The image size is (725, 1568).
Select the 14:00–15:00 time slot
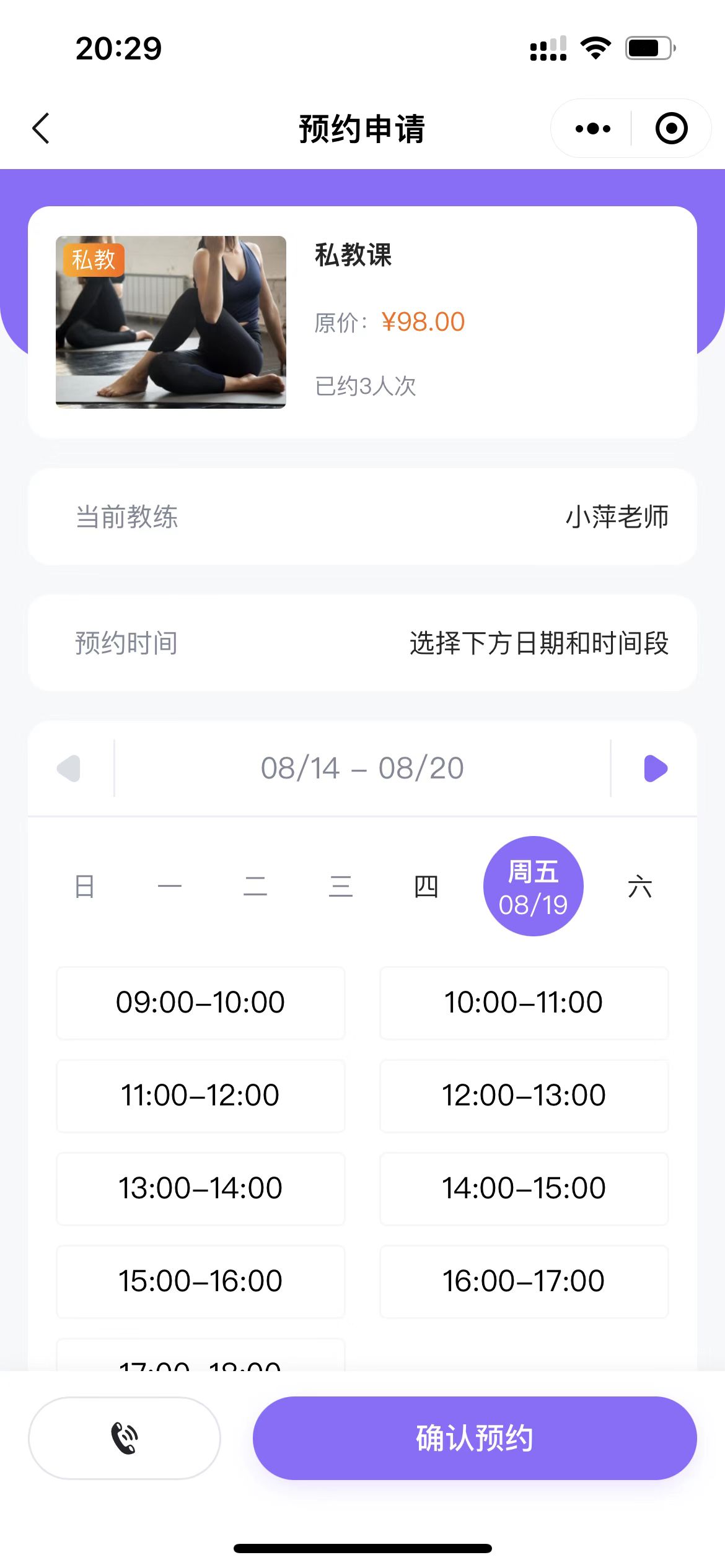point(524,1188)
